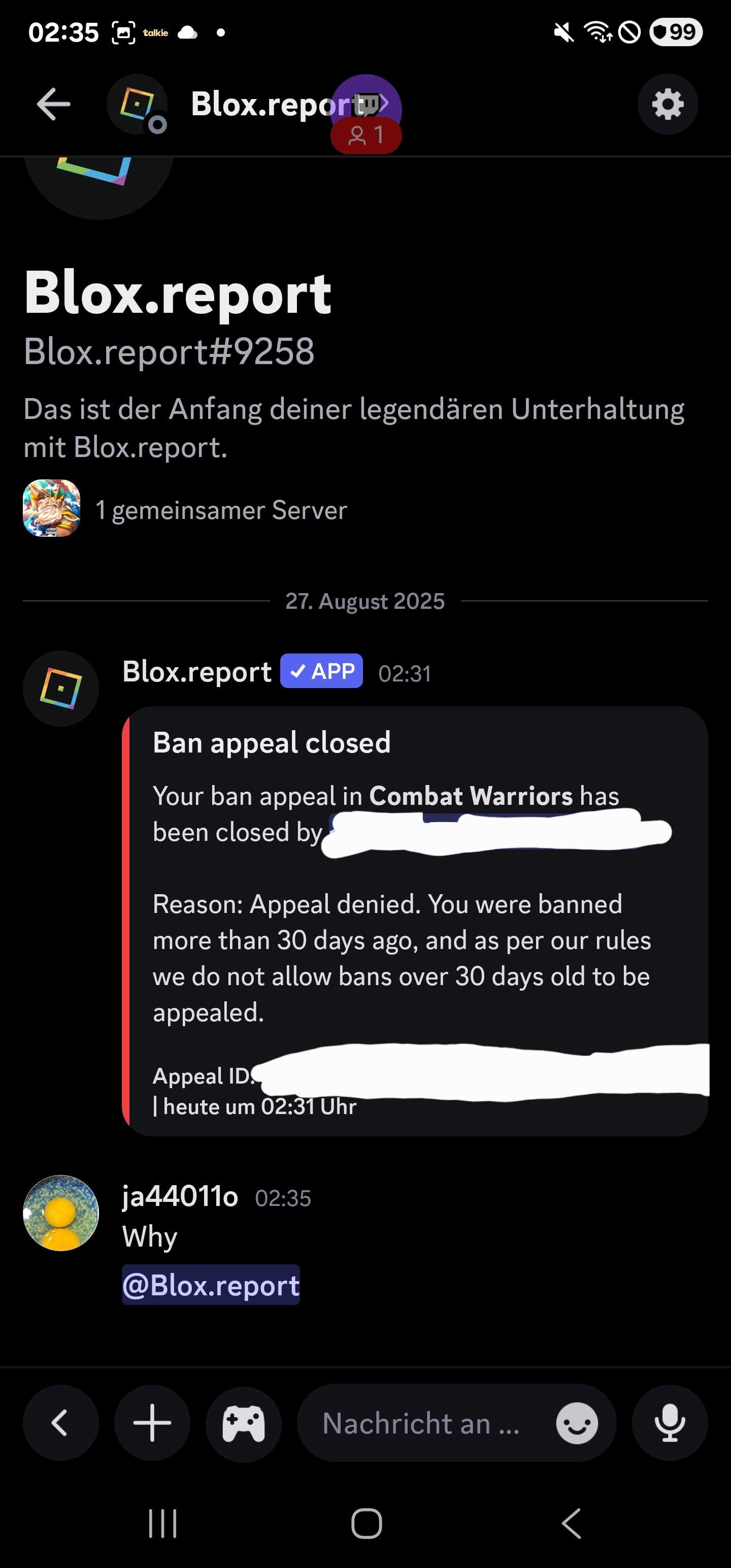Go to the system home screen
Viewport: 731px width, 1568px height.
(367, 1523)
